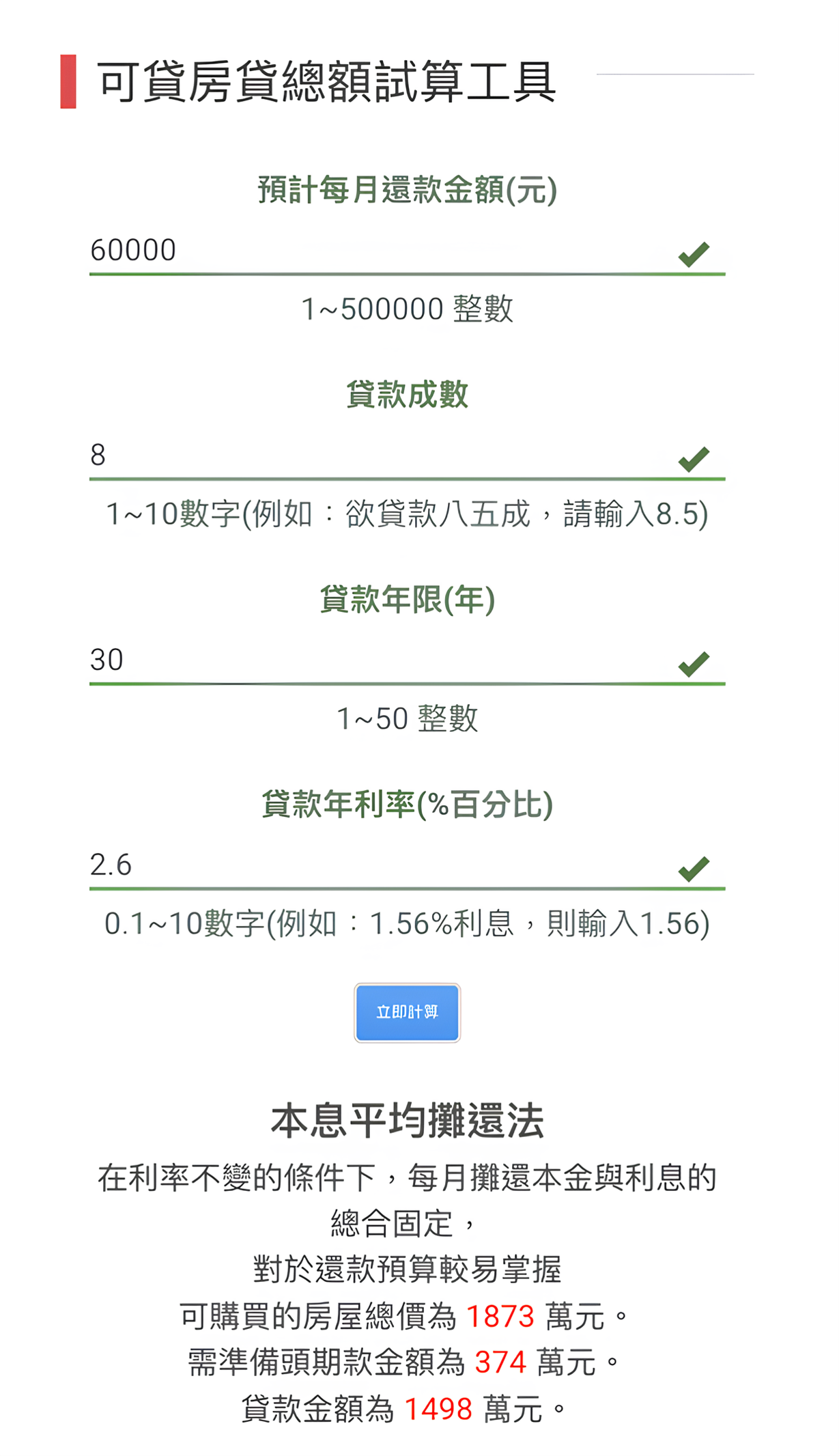The width and height of the screenshot is (839, 1456).
Task: Tap the blue 立即計算 button
Action: [x=407, y=1012]
